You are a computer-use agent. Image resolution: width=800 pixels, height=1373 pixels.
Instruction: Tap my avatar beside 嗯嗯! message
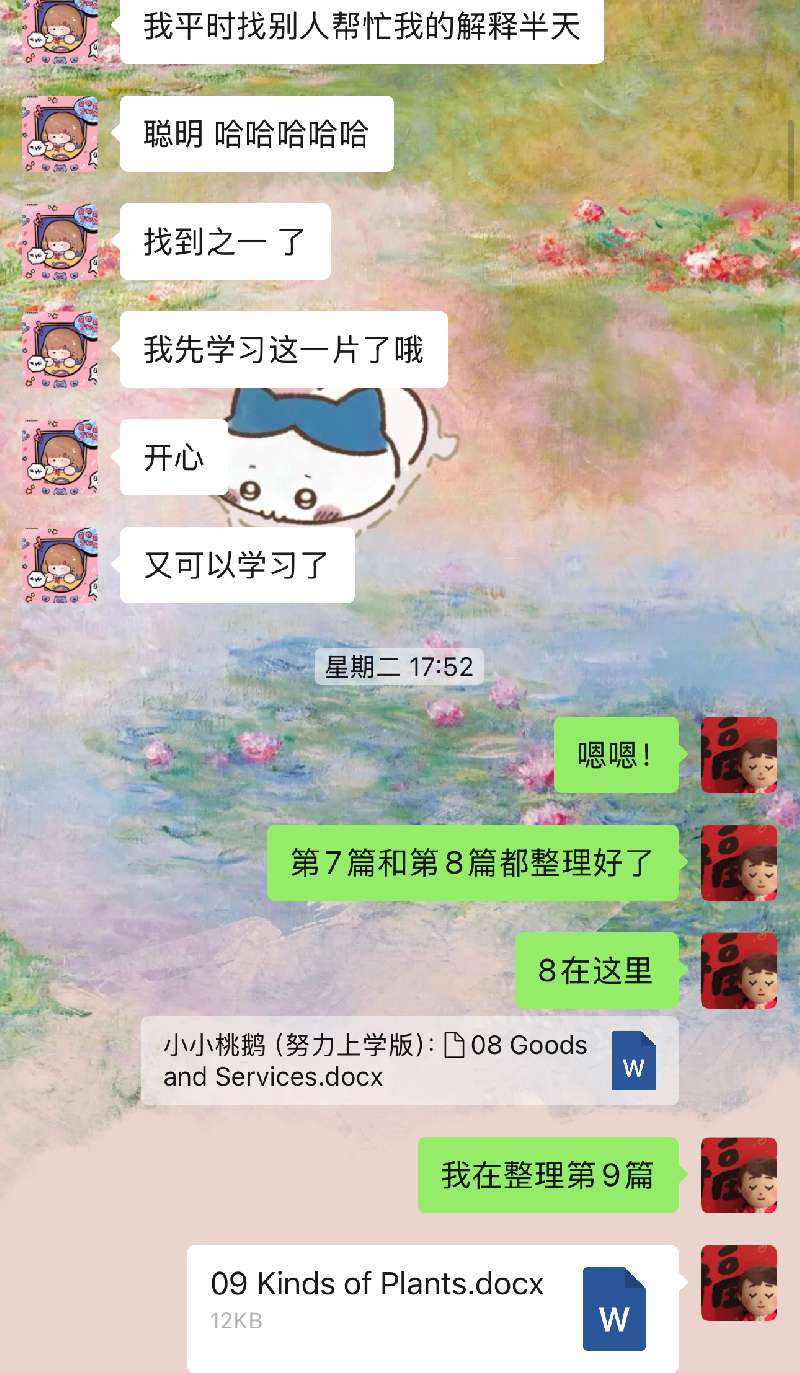(x=738, y=755)
